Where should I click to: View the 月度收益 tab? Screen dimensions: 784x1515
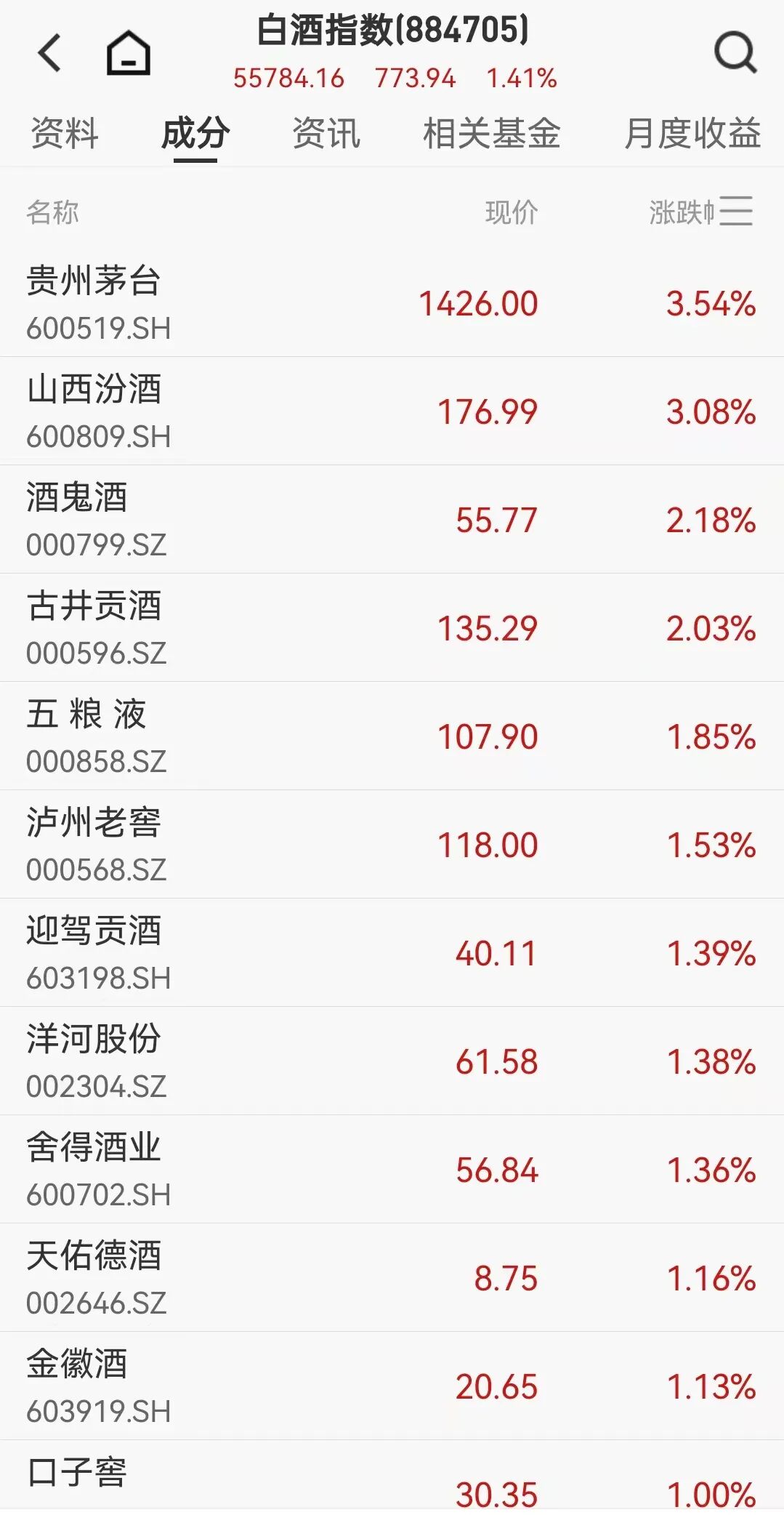click(x=692, y=134)
